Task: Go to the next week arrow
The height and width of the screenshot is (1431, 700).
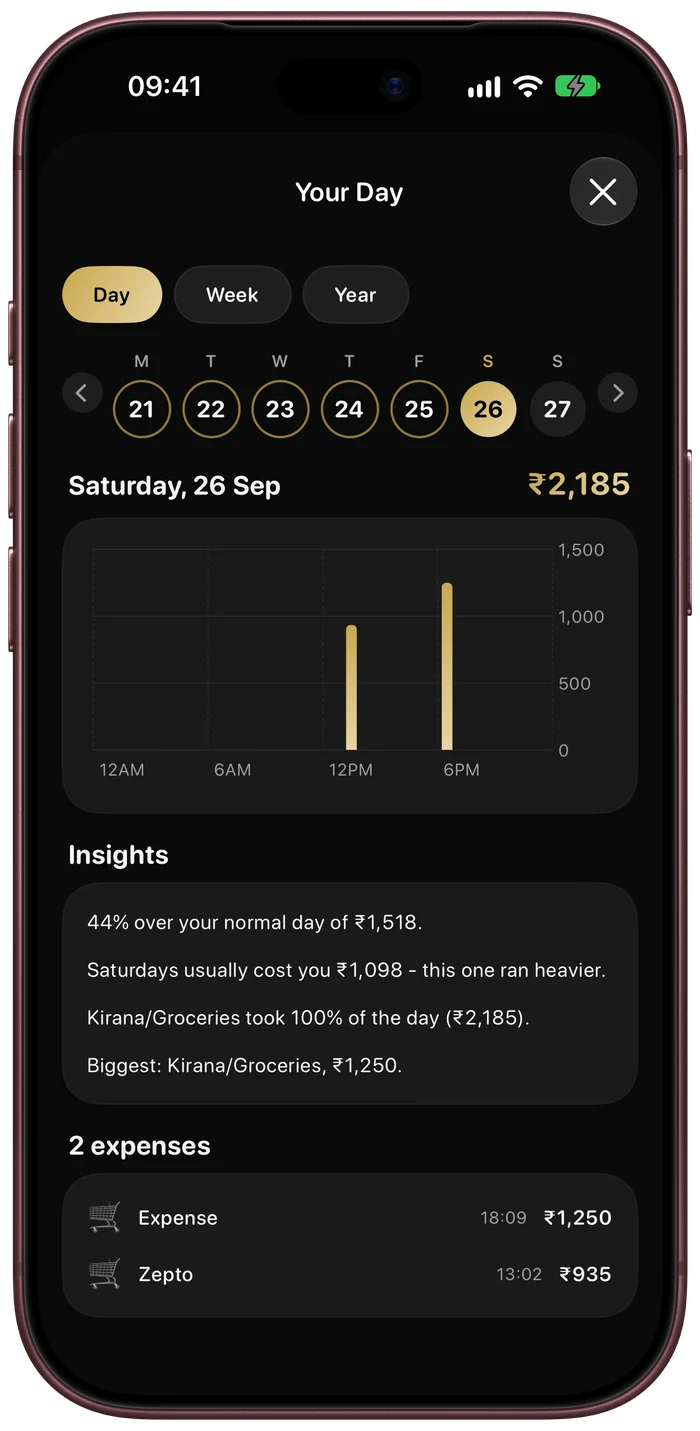Action: pyautogui.click(x=617, y=393)
